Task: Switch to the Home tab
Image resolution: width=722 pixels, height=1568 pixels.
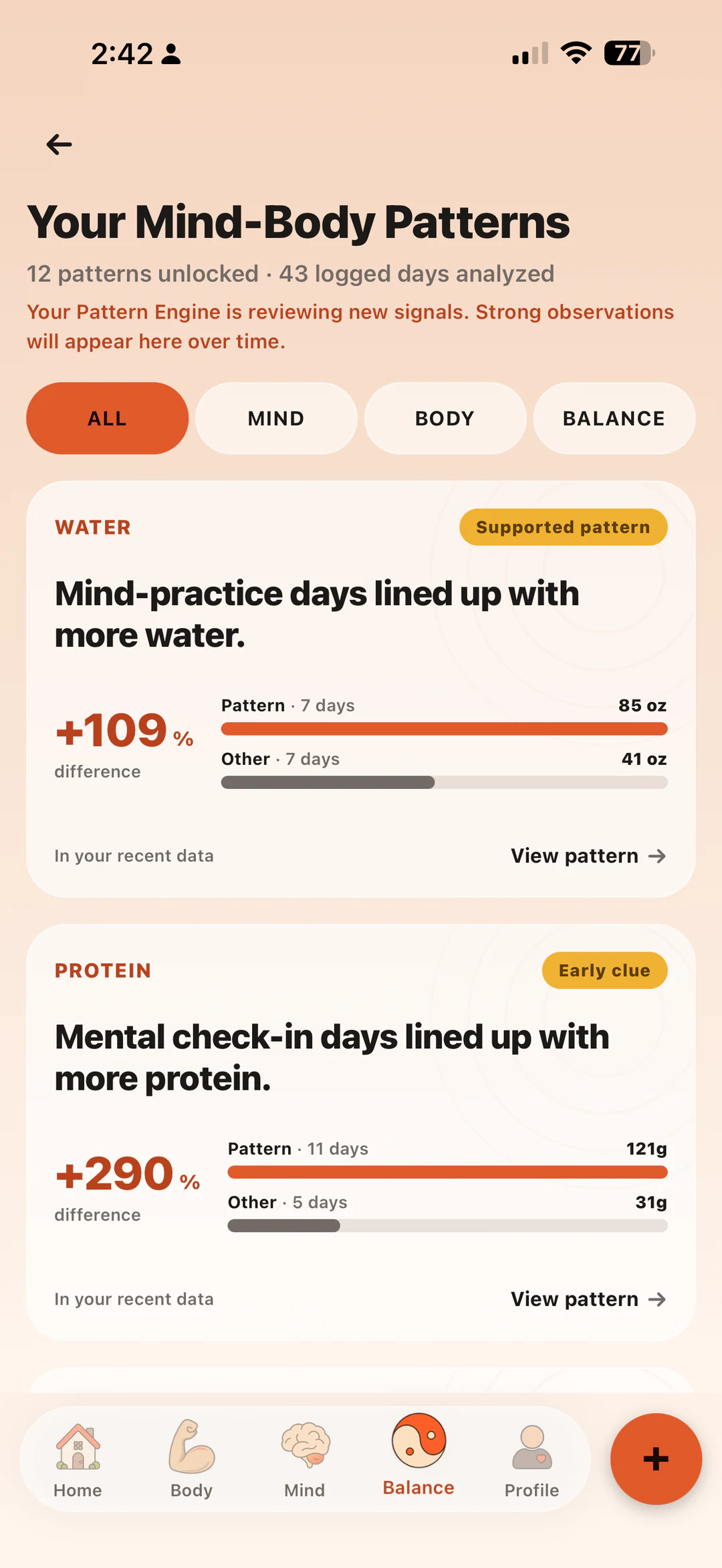Action: pos(78,1459)
